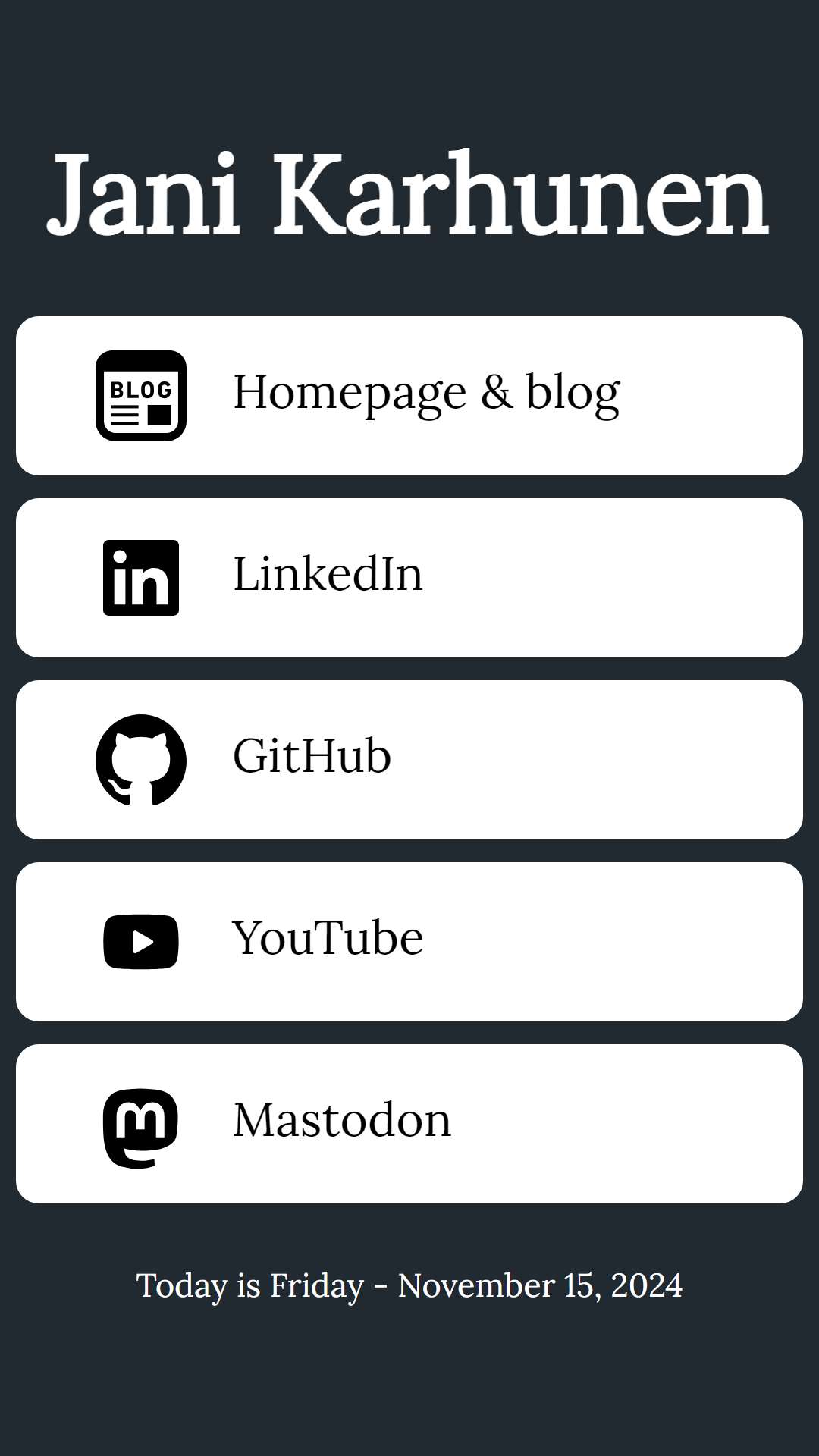Open the GitHub link card
The height and width of the screenshot is (1456, 819).
(x=409, y=760)
